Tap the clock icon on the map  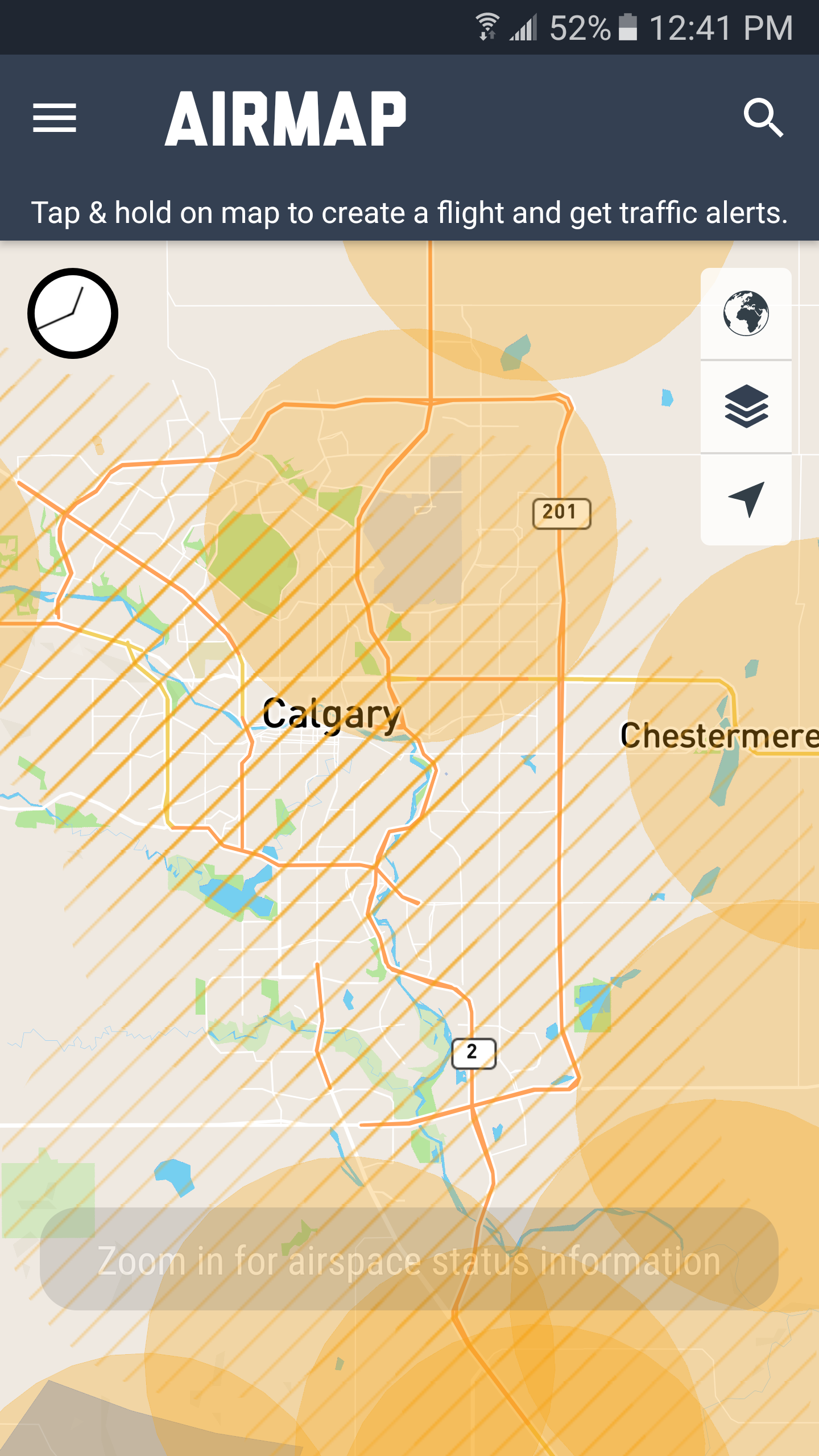73,313
